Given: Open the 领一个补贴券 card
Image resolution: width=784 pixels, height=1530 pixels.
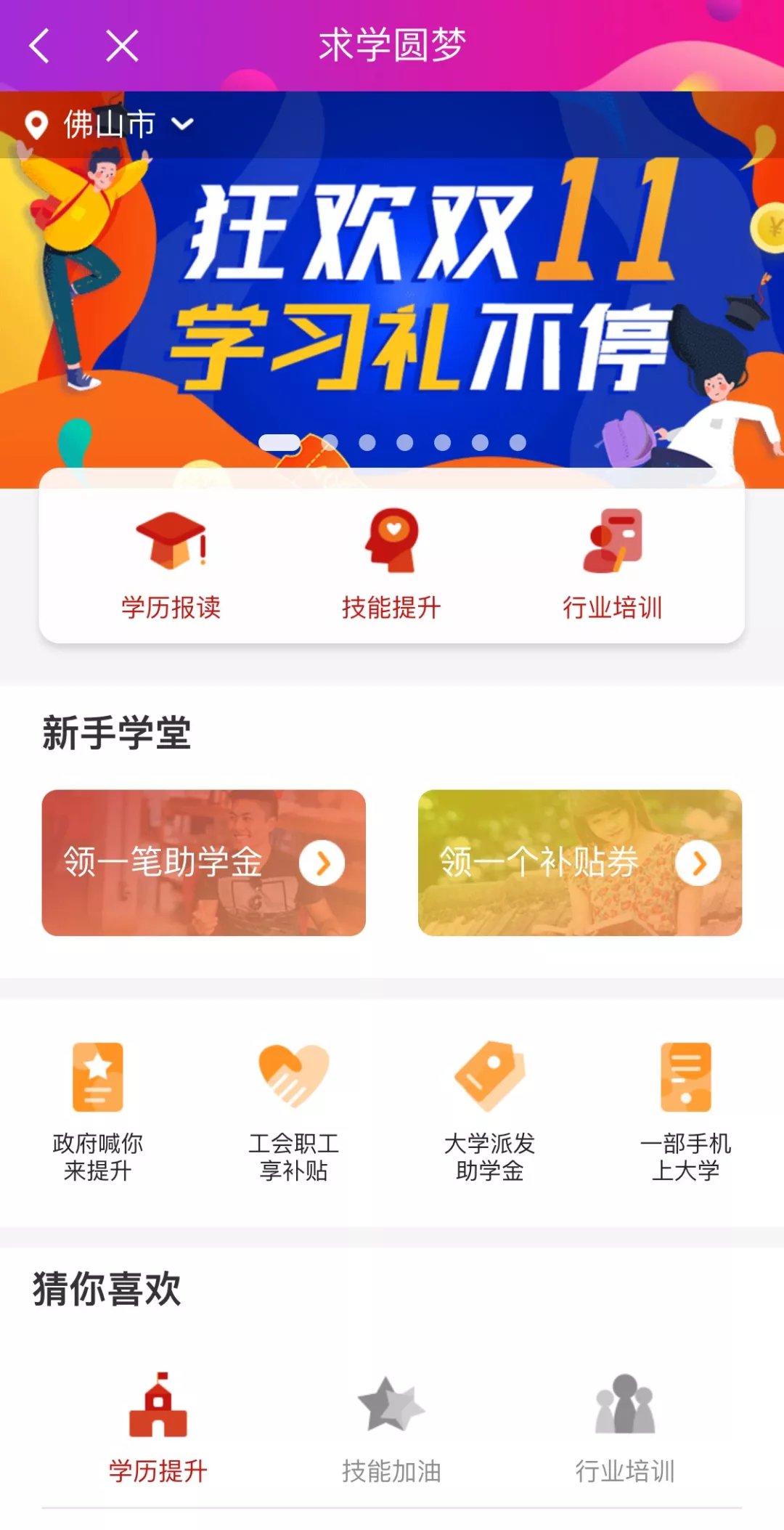Looking at the screenshot, I should click(x=579, y=863).
